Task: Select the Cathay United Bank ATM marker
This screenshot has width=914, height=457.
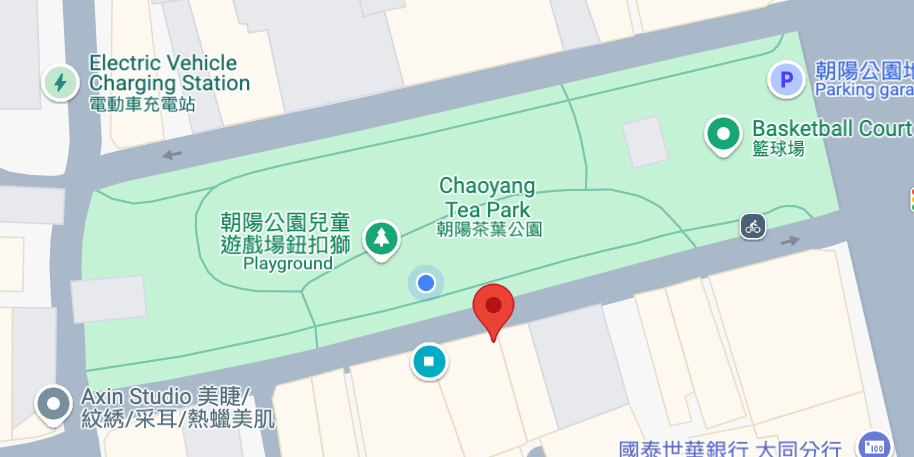Action: pyautogui.click(x=874, y=446)
